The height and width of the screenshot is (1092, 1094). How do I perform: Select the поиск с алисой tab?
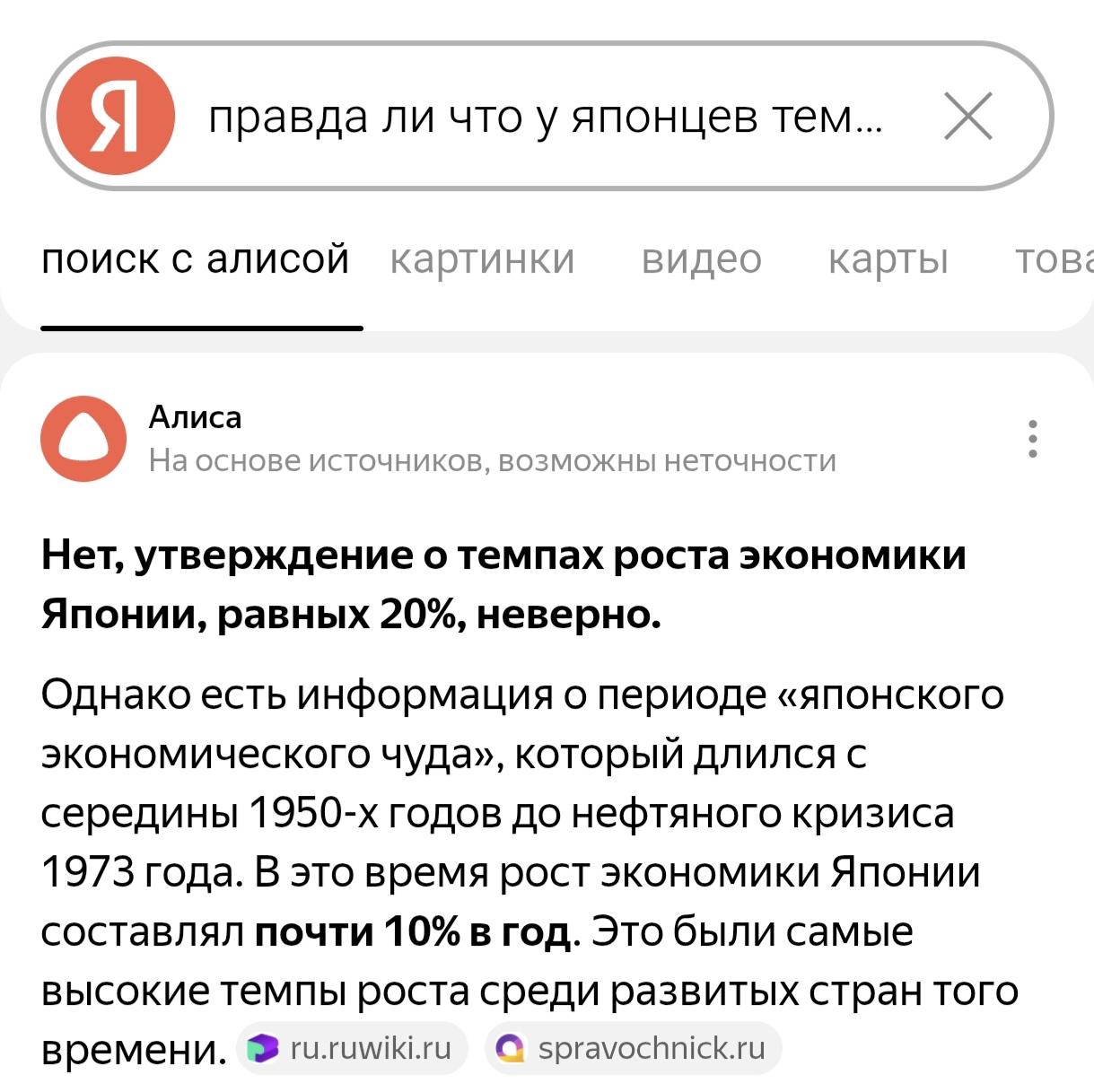point(196,260)
